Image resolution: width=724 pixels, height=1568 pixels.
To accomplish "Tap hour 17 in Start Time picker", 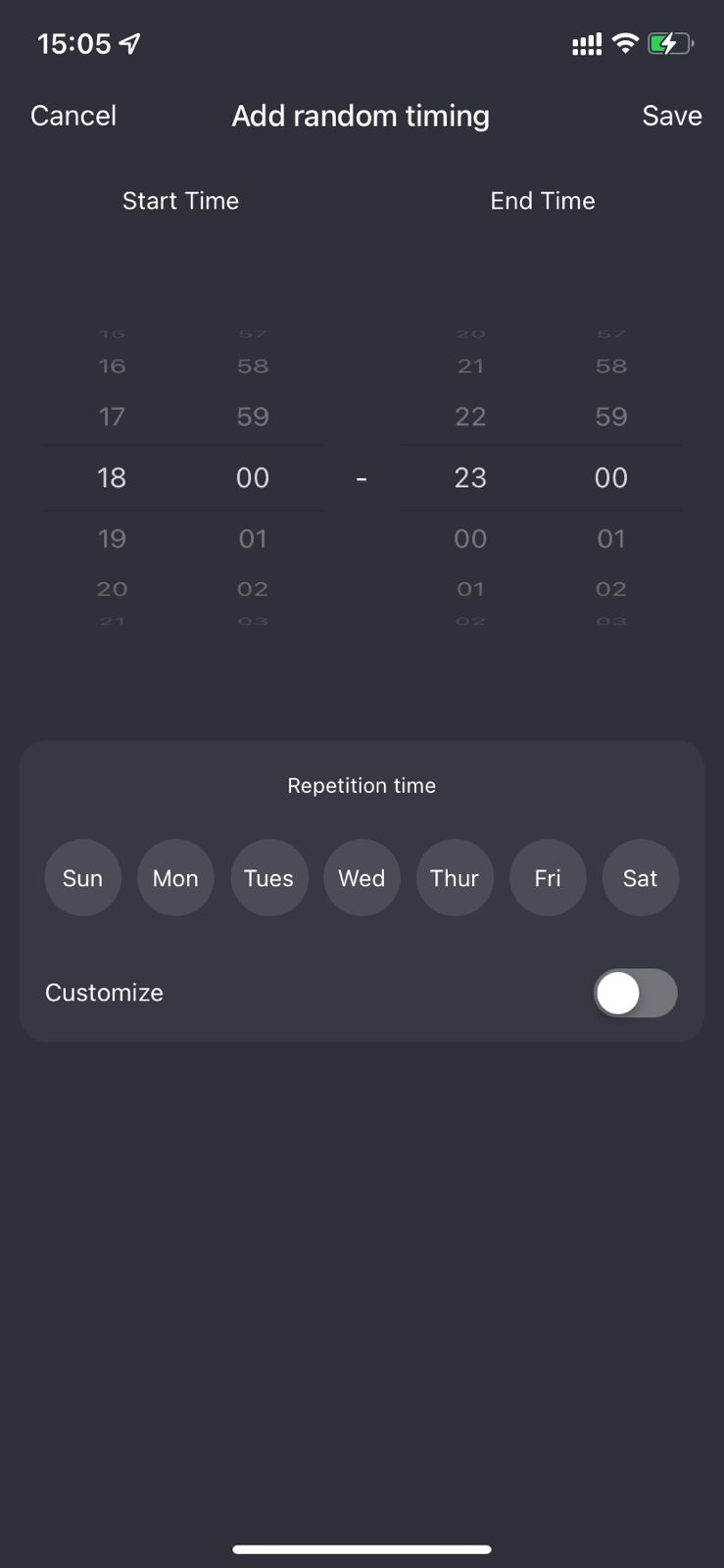I will (x=112, y=416).
